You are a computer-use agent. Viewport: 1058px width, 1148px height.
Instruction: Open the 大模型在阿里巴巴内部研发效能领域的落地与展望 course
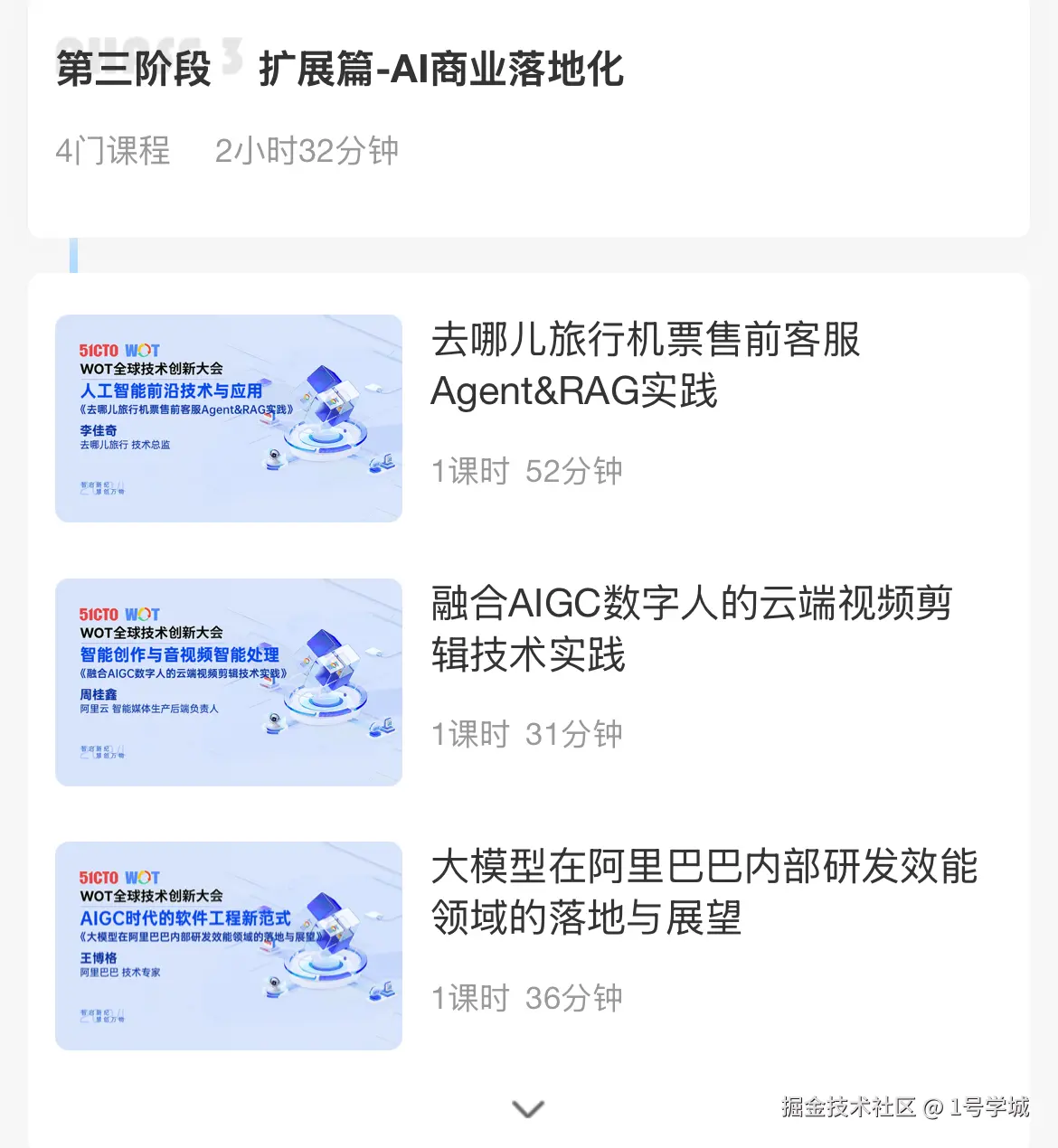(704, 892)
